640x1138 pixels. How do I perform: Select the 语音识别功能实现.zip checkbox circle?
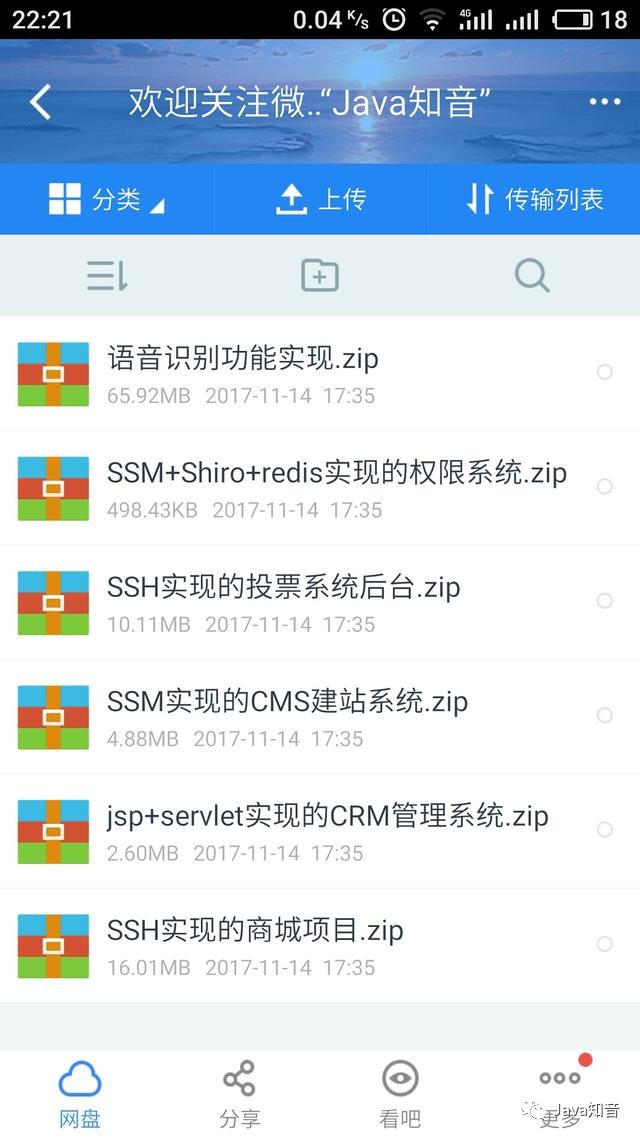604,372
